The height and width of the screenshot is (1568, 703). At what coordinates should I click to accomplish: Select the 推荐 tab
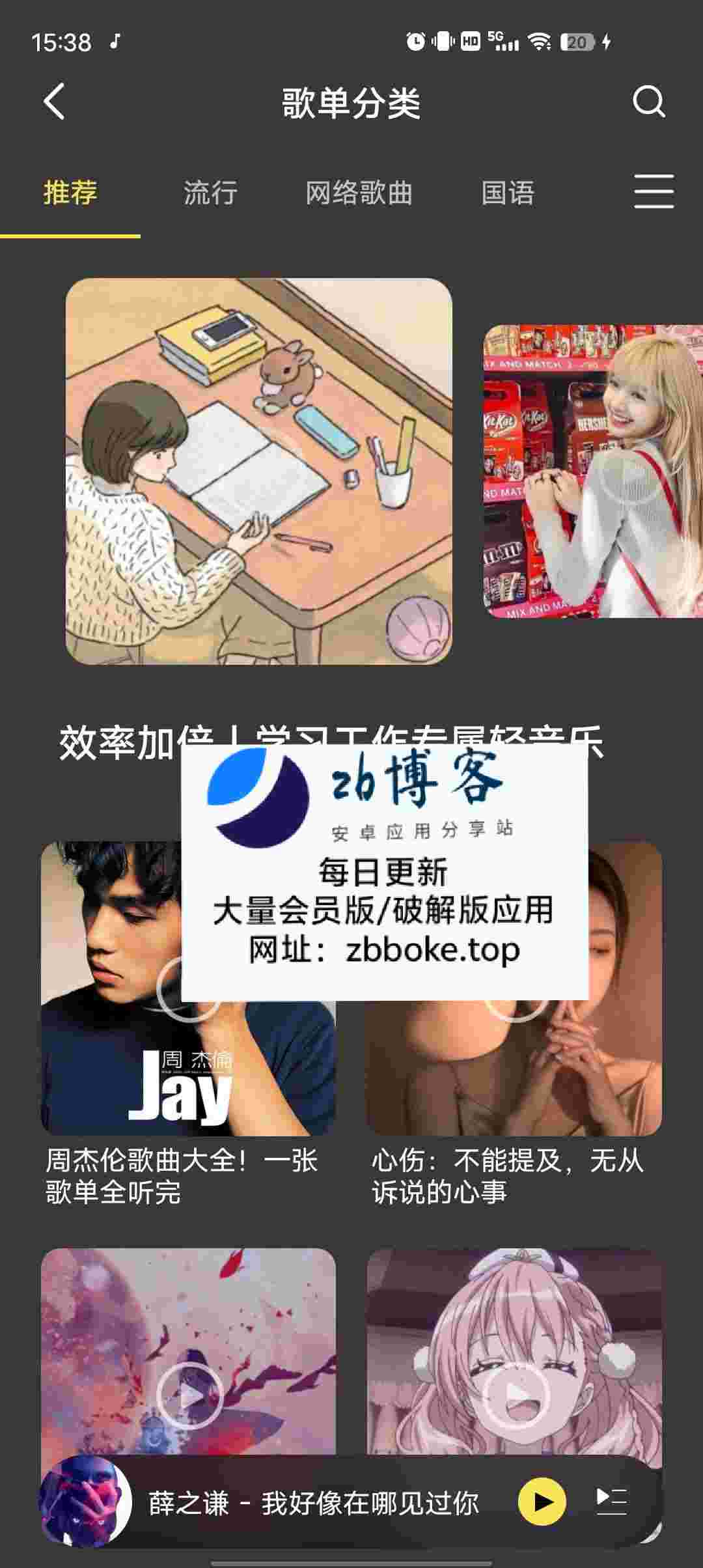click(70, 193)
